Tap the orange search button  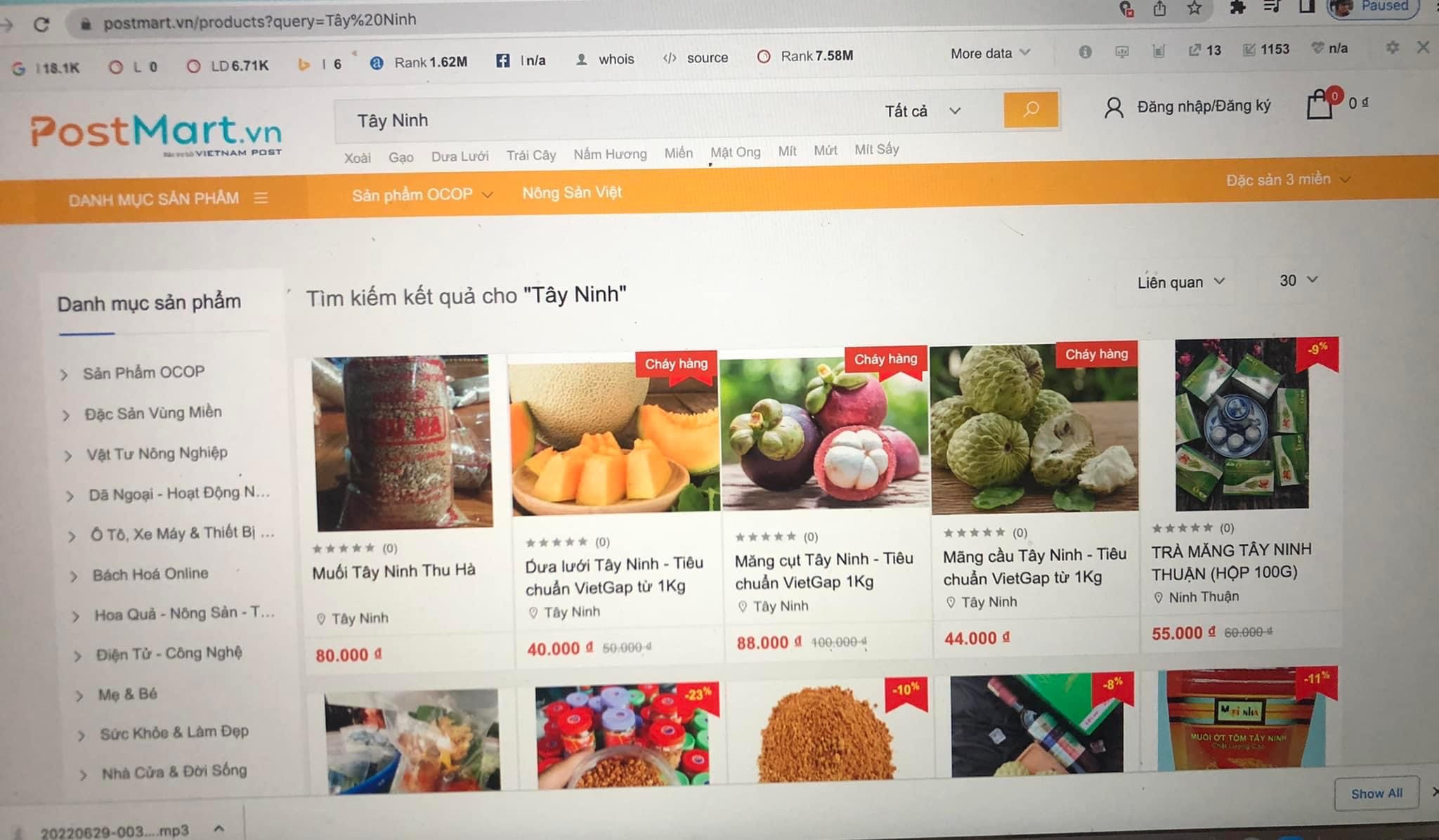1030,109
